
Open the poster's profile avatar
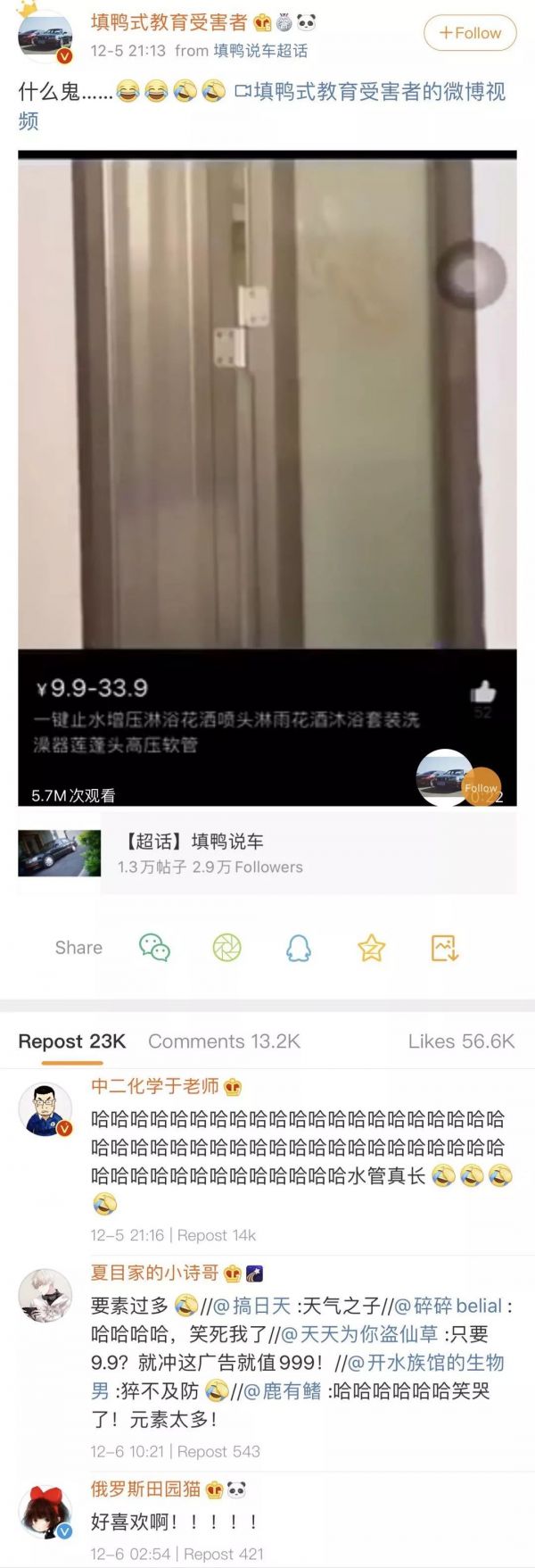[x=45, y=37]
